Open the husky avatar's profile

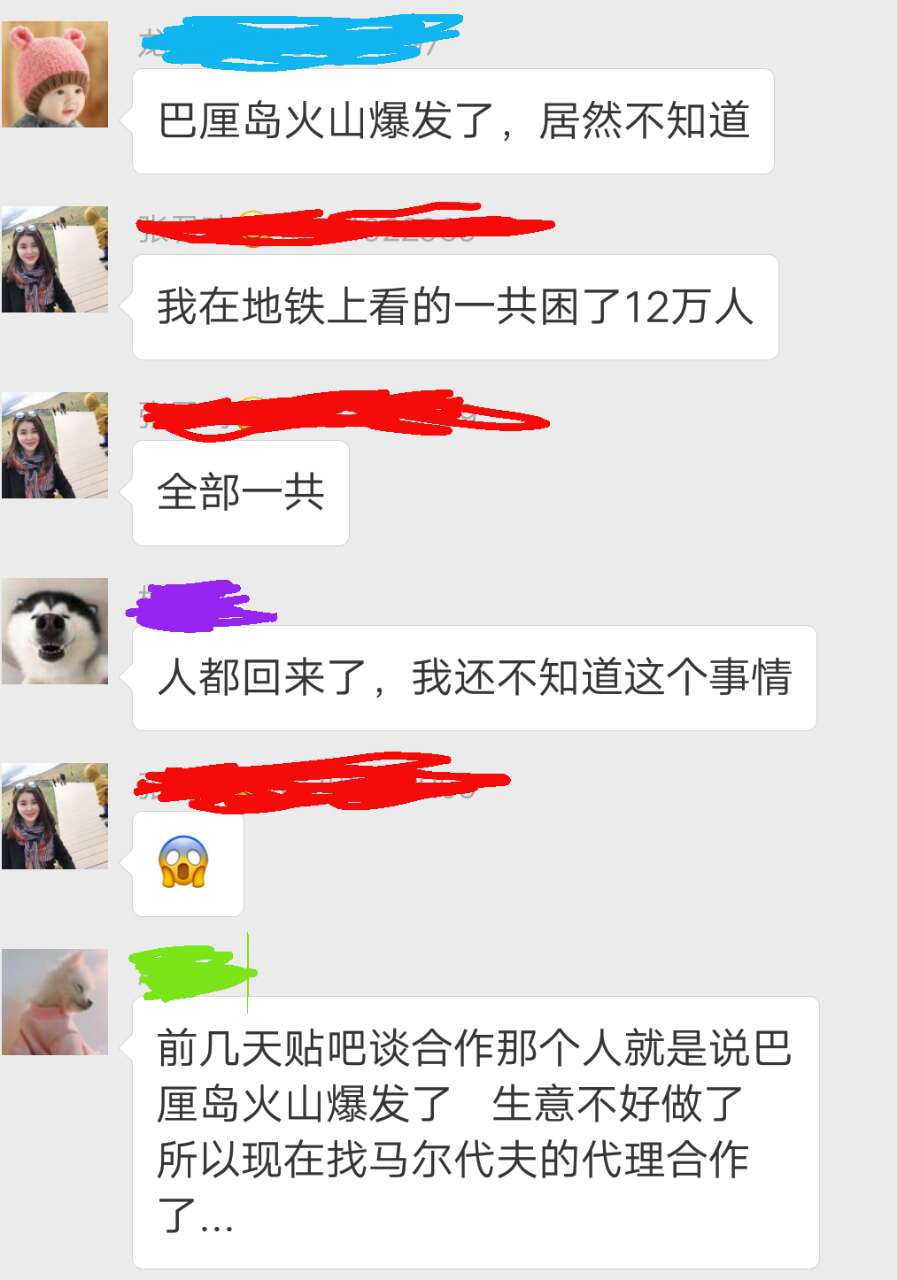pos(55,631)
